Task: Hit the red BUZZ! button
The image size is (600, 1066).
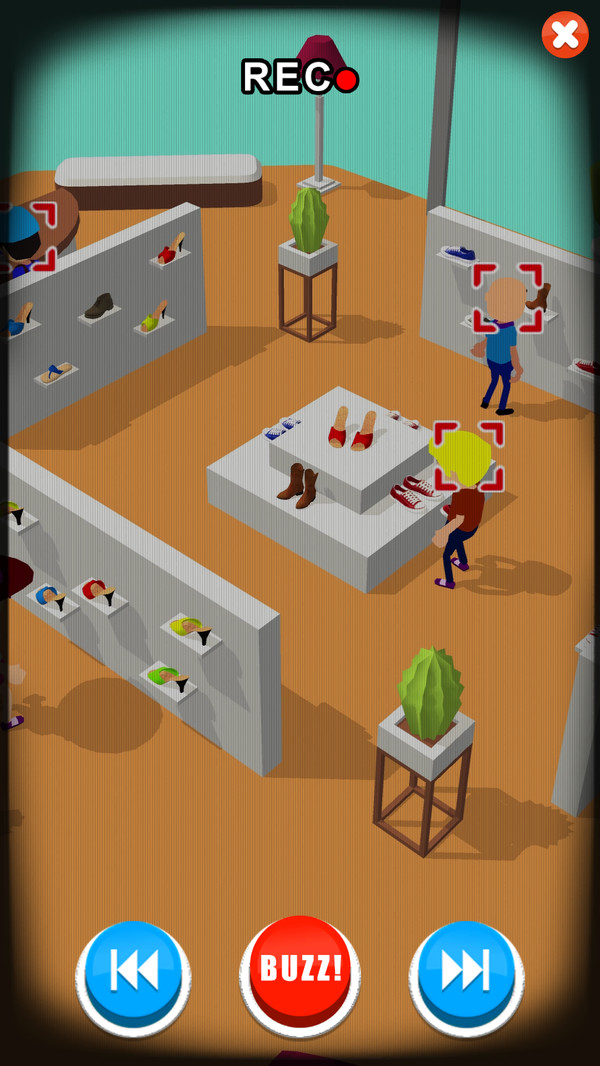Action: tap(300, 968)
